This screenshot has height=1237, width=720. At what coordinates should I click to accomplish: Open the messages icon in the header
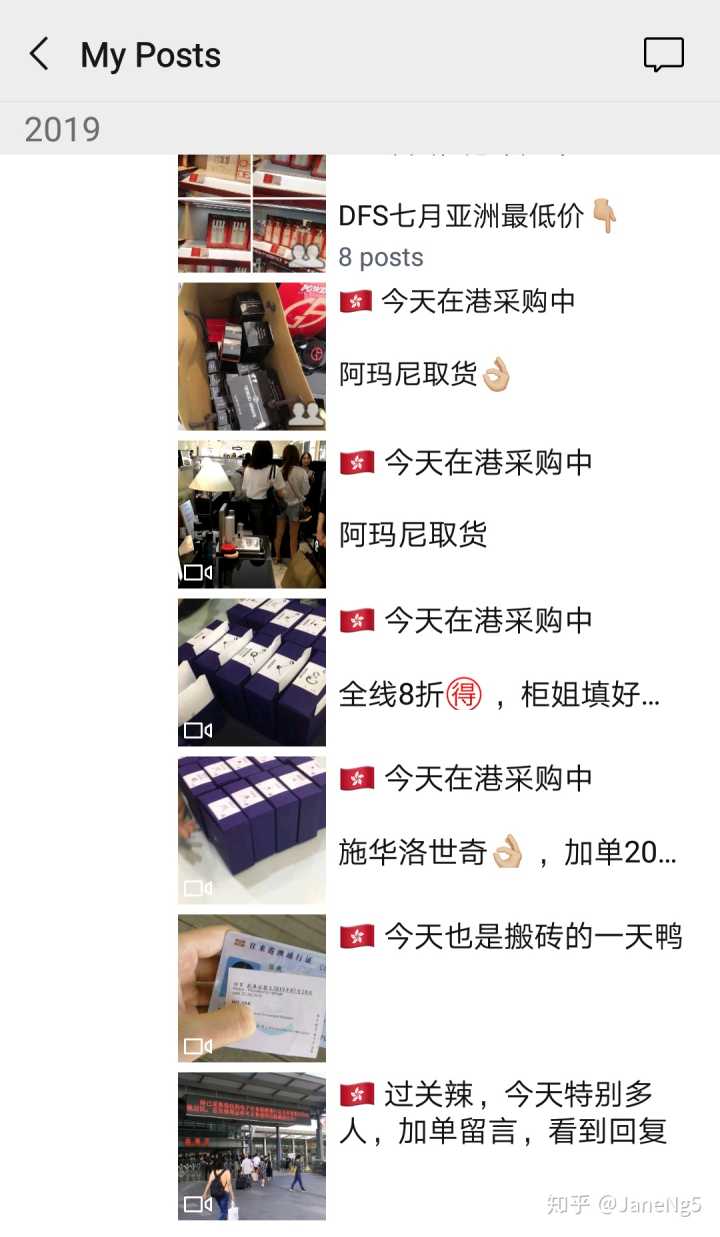(x=663, y=55)
